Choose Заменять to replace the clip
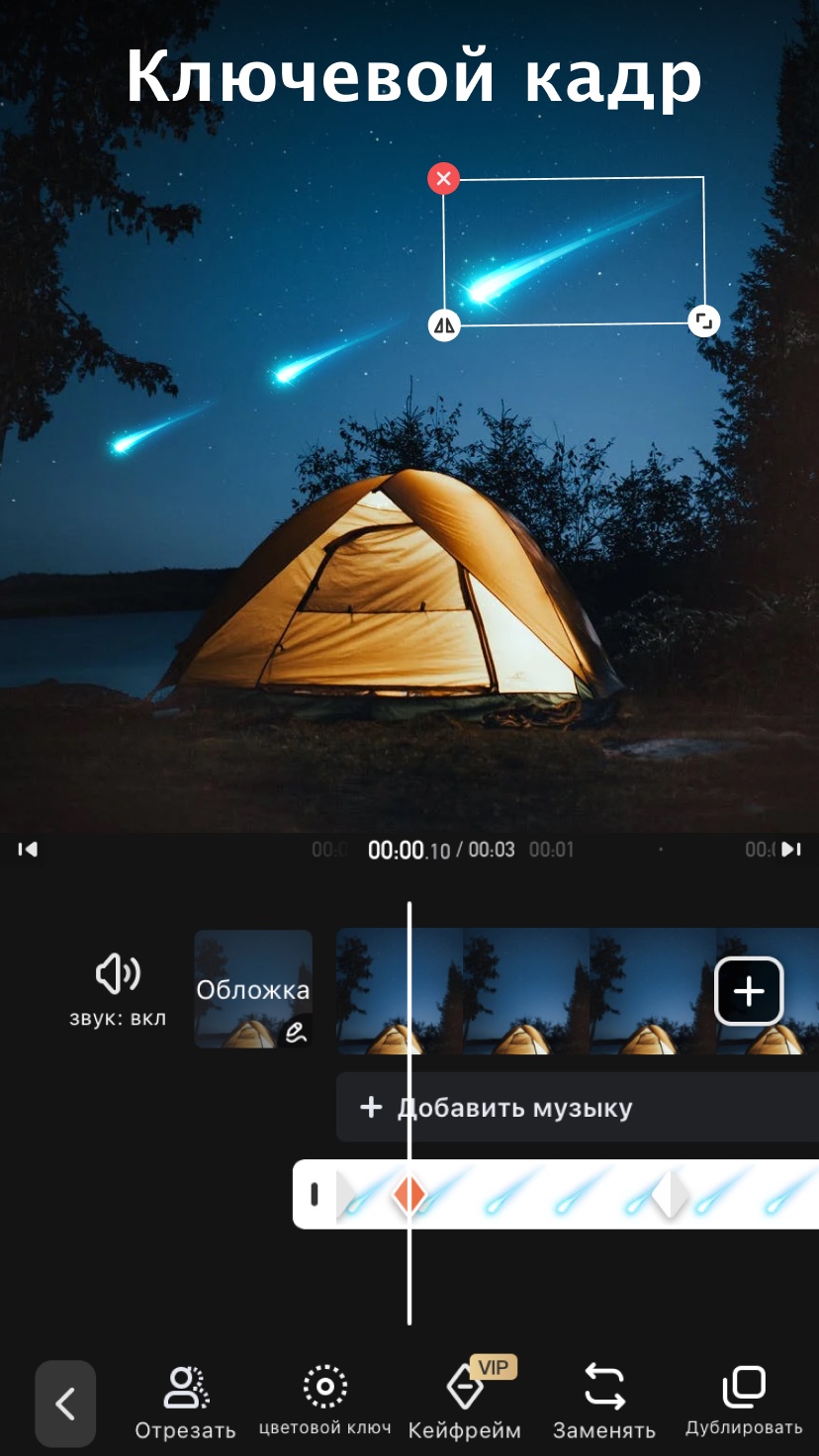Image resolution: width=819 pixels, height=1456 pixels. [604, 1404]
